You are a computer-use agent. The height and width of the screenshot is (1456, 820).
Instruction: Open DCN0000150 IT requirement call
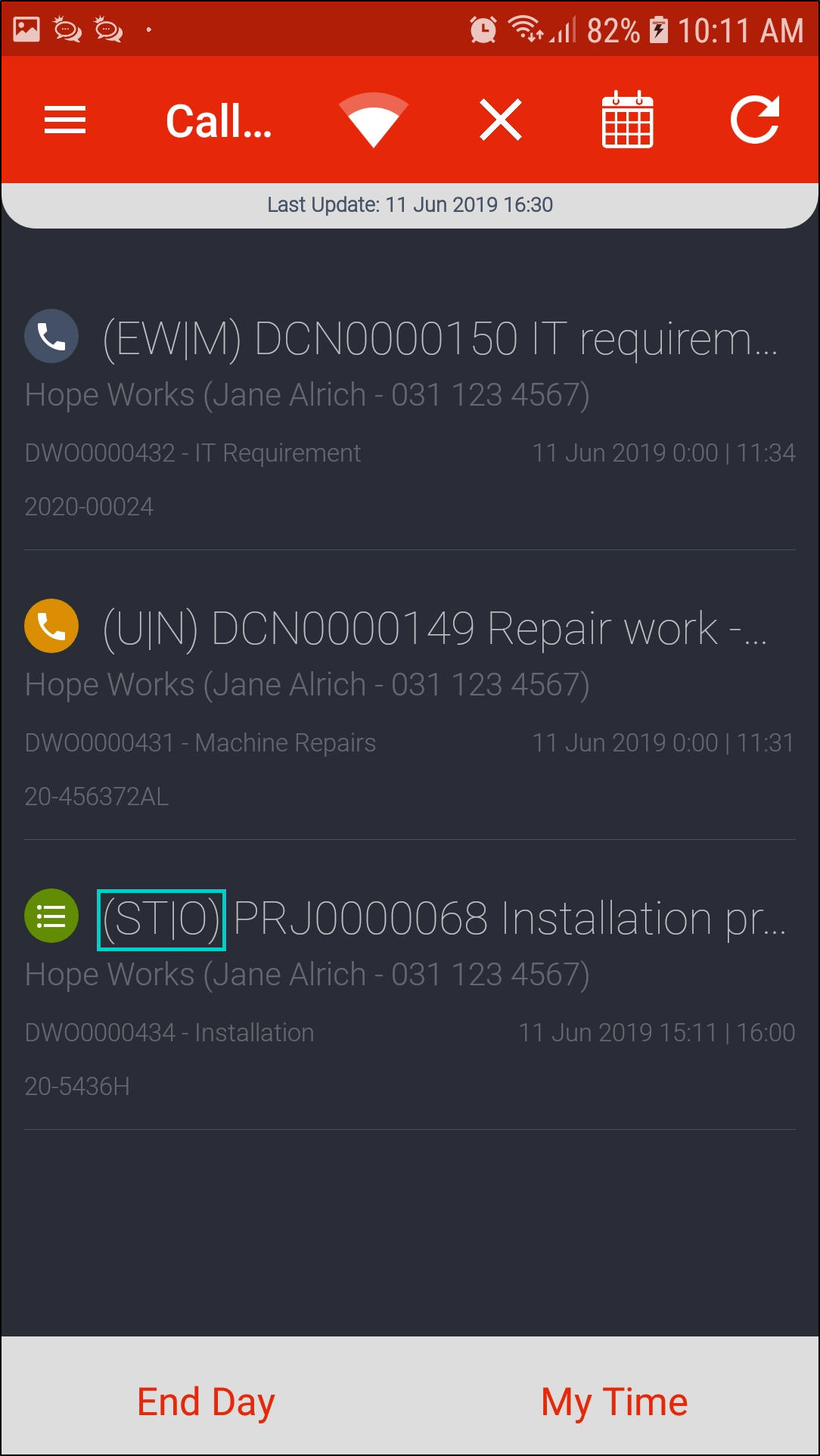[x=439, y=339]
